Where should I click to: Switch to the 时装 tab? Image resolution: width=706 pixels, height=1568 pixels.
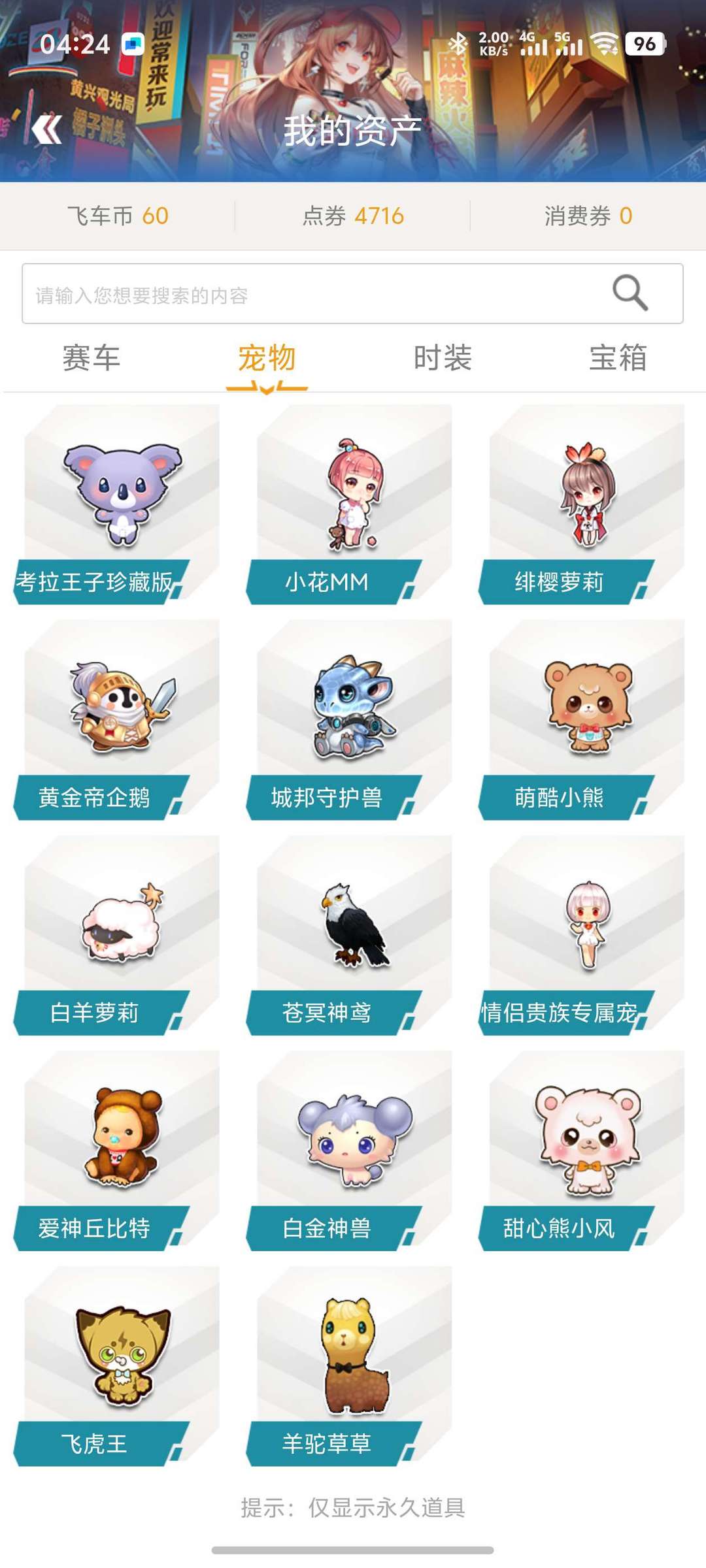443,358
